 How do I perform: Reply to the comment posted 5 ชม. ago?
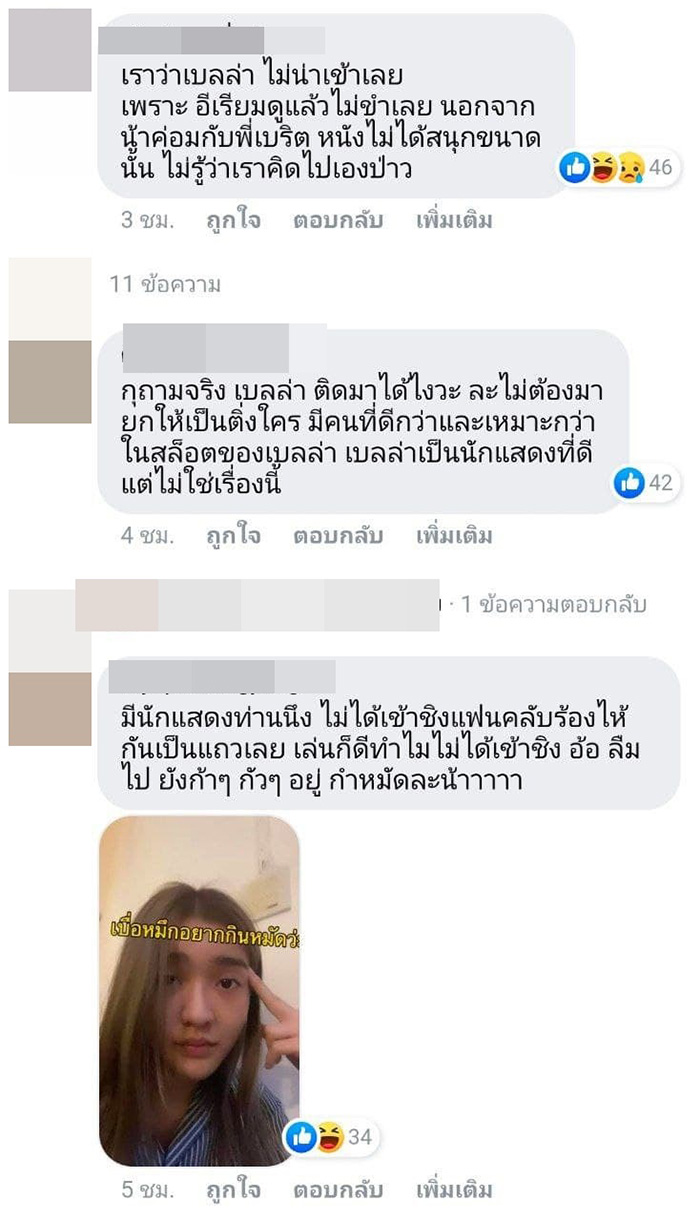click(x=338, y=1190)
